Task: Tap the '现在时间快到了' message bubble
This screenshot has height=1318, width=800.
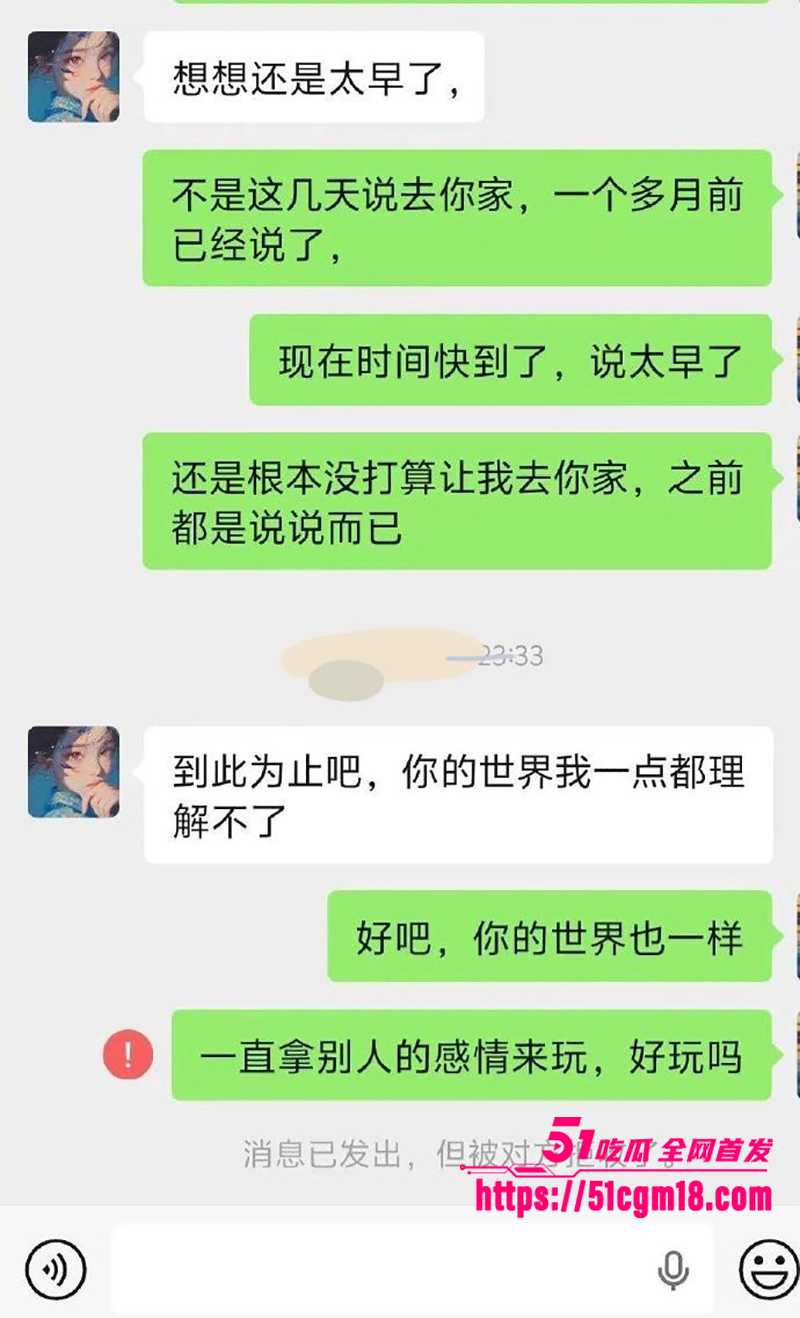Action: coord(510,362)
